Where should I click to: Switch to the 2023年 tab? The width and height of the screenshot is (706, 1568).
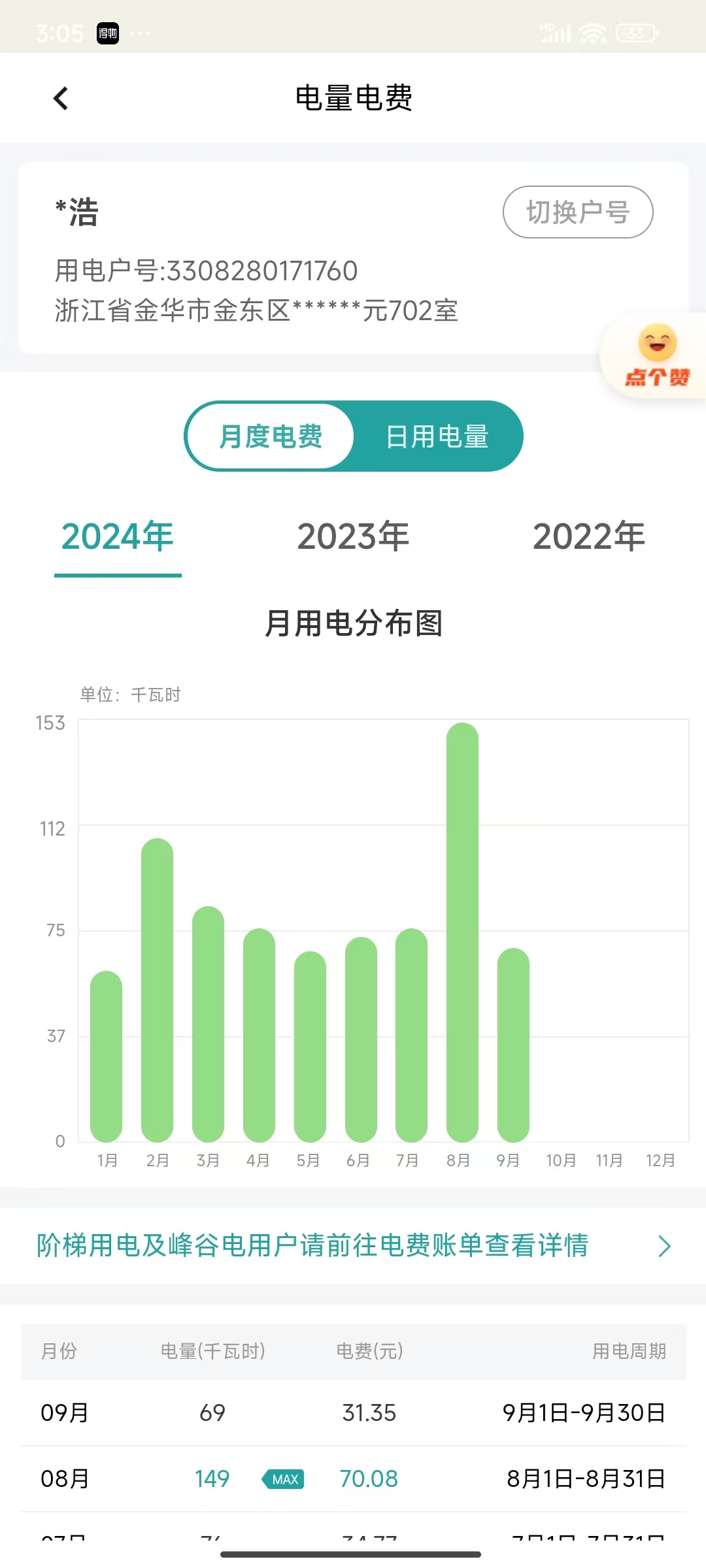(x=353, y=537)
